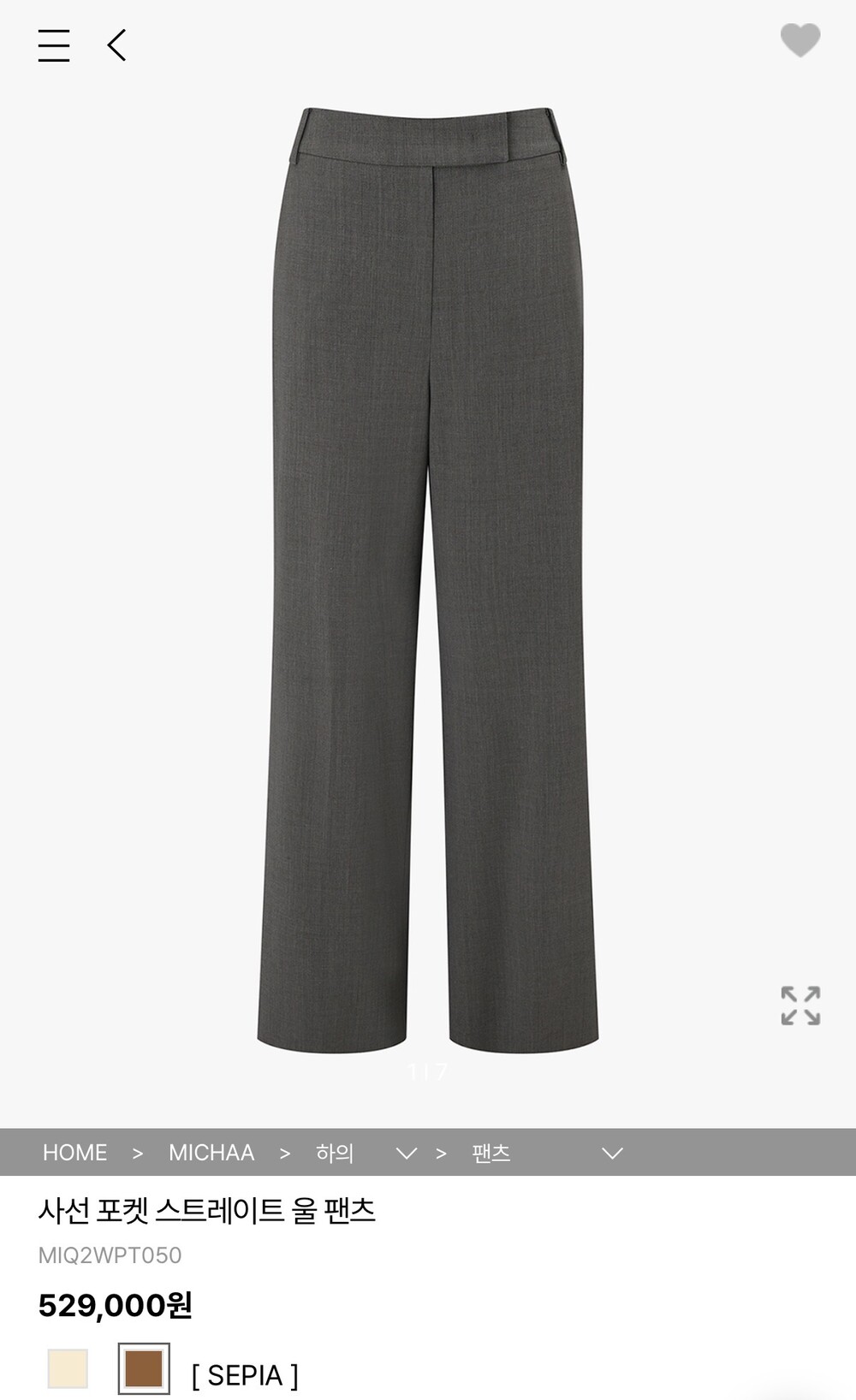View the main pants product image
Screen dimensions: 856x1400
[x=428, y=580]
